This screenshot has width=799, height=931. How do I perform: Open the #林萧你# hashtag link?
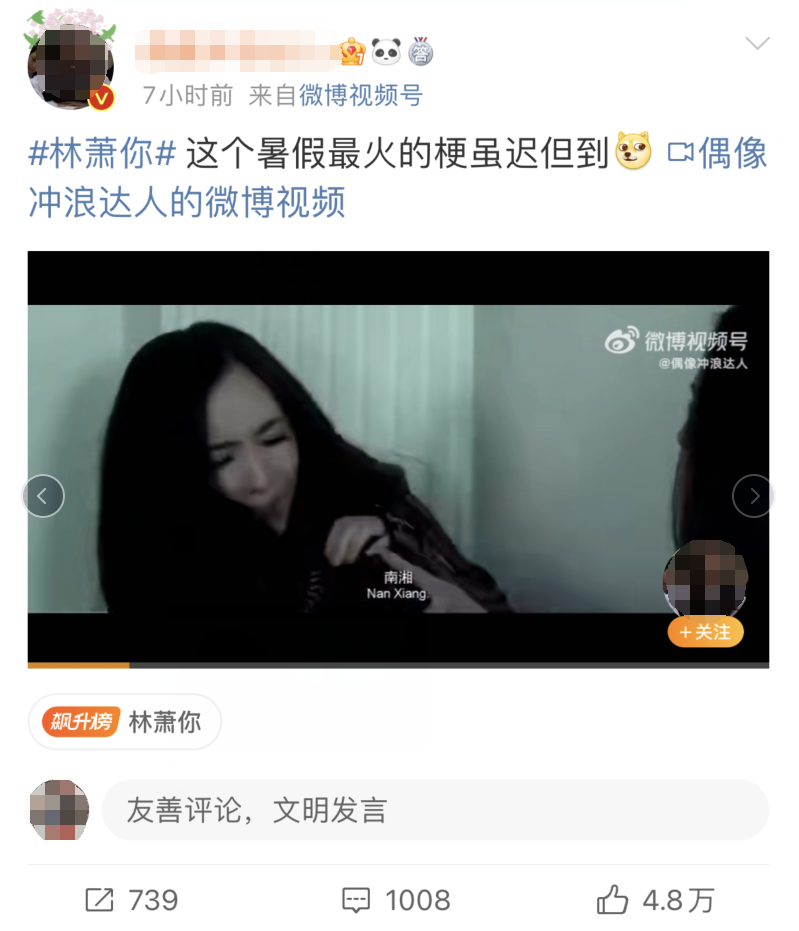click(x=102, y=153)
